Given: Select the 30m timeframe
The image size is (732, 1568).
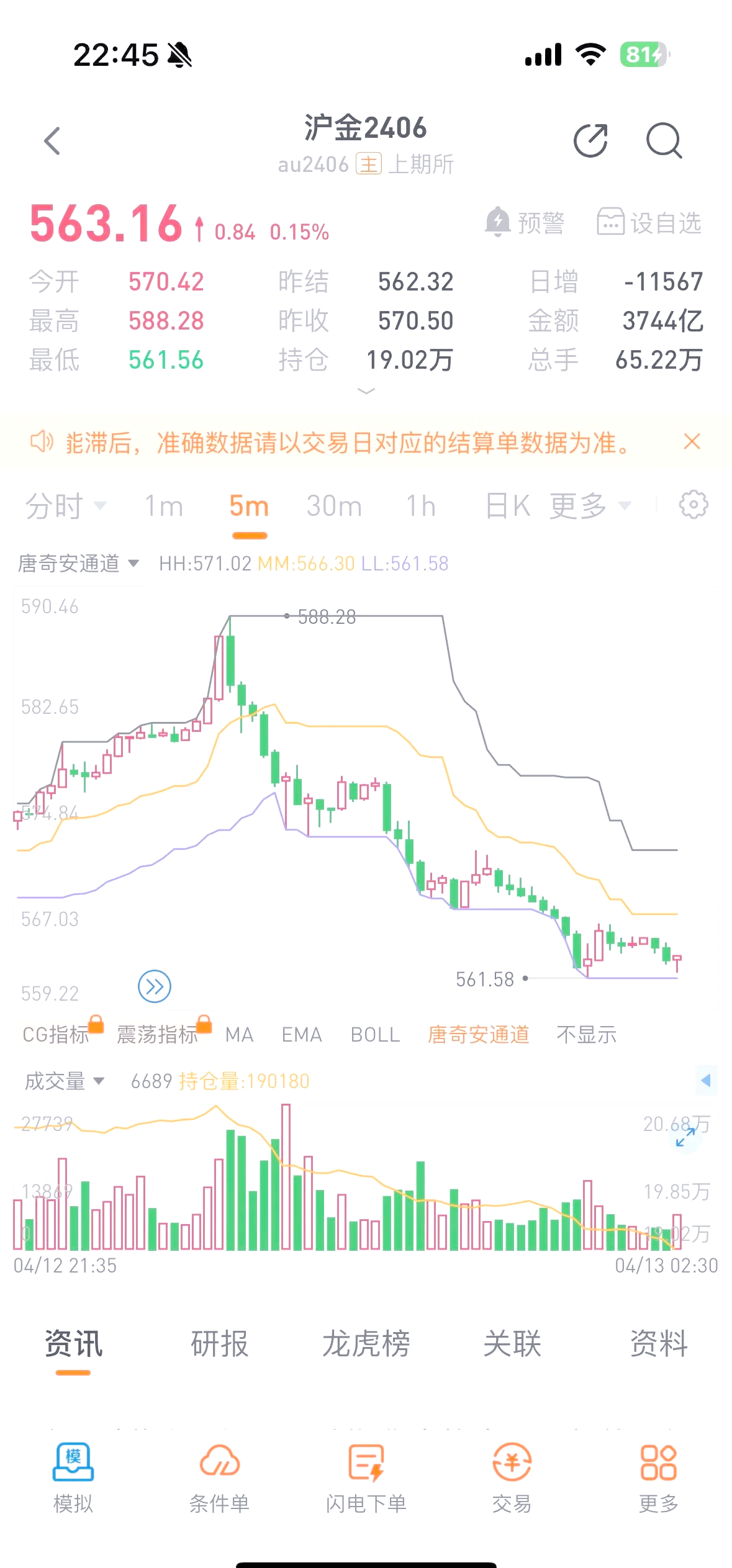Looking at the screenshot, I should [x=335, y=506].
